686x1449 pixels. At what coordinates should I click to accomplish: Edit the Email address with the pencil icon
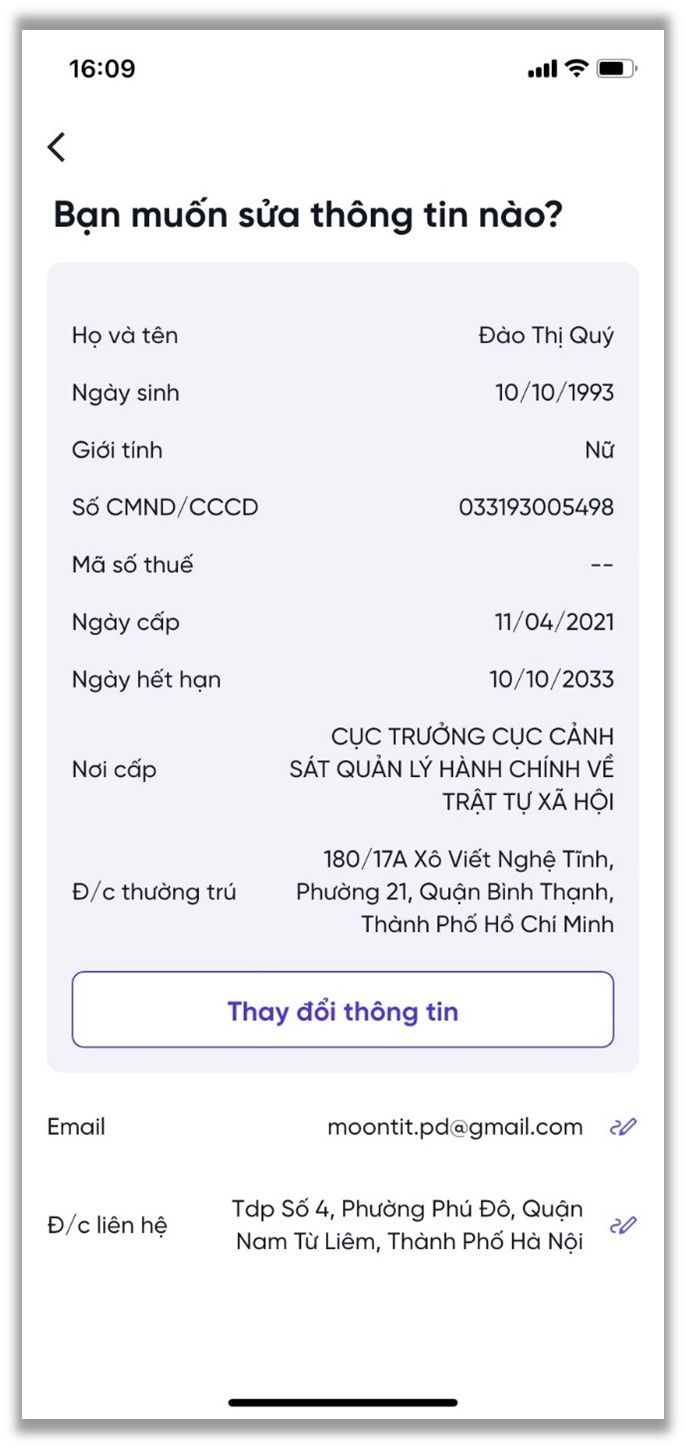coord(623,1127)
